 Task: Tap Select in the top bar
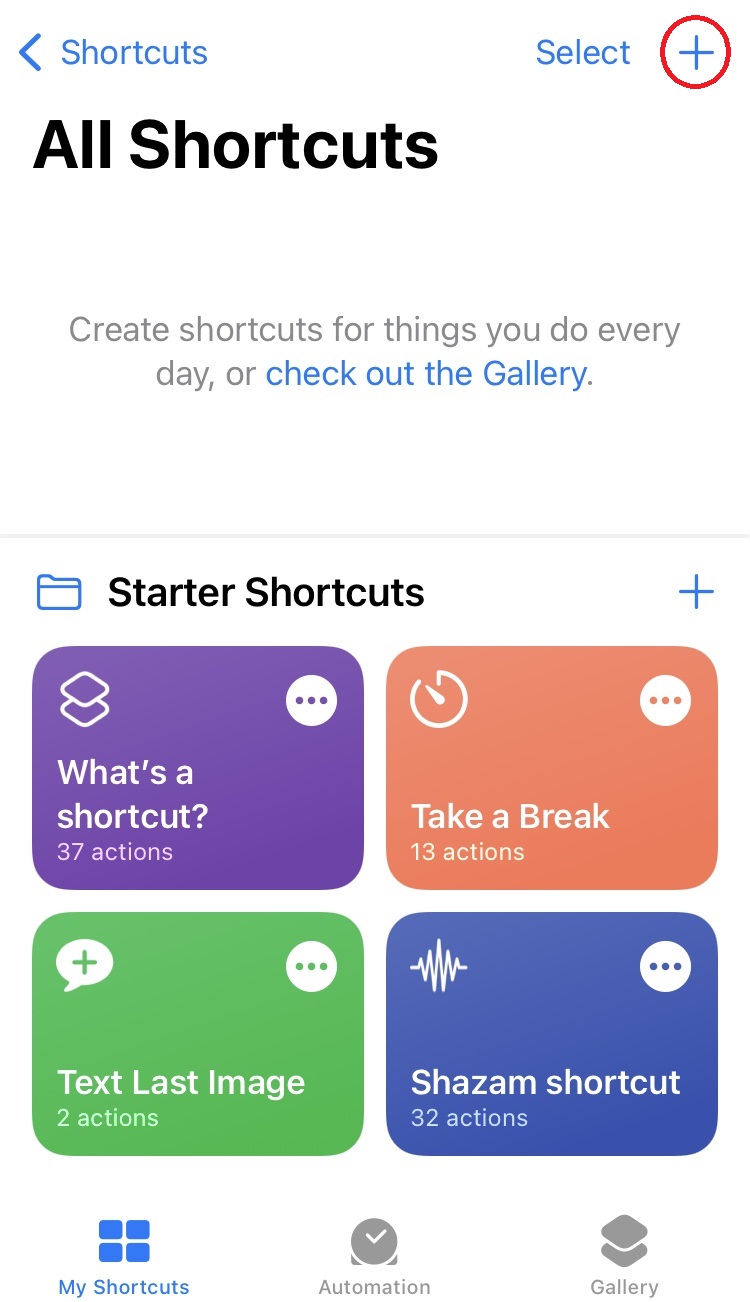[x=583, y=52]
